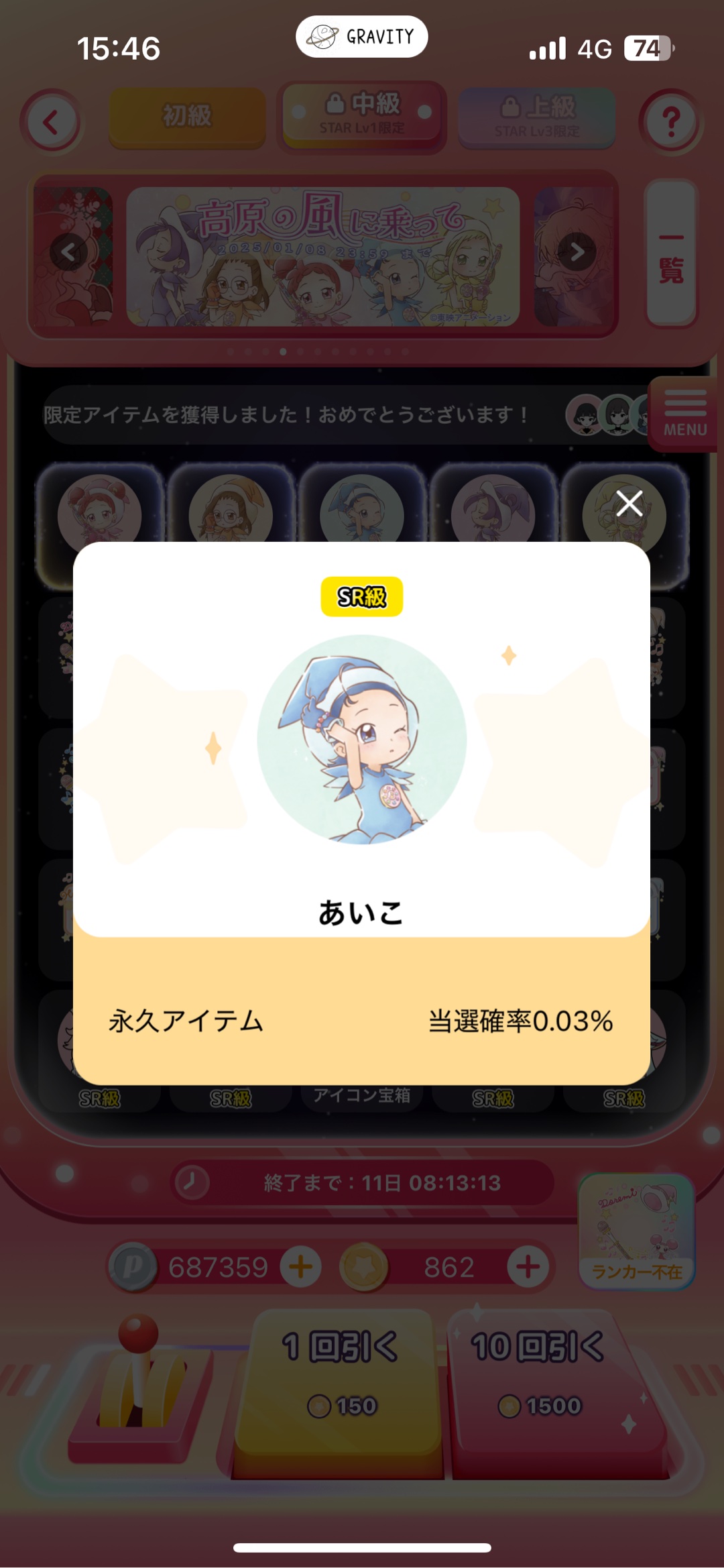Image resolution: width=724 pixels, height=1568 pixels.
Task: Open the 一覧 list button
Action: point(671,254)
